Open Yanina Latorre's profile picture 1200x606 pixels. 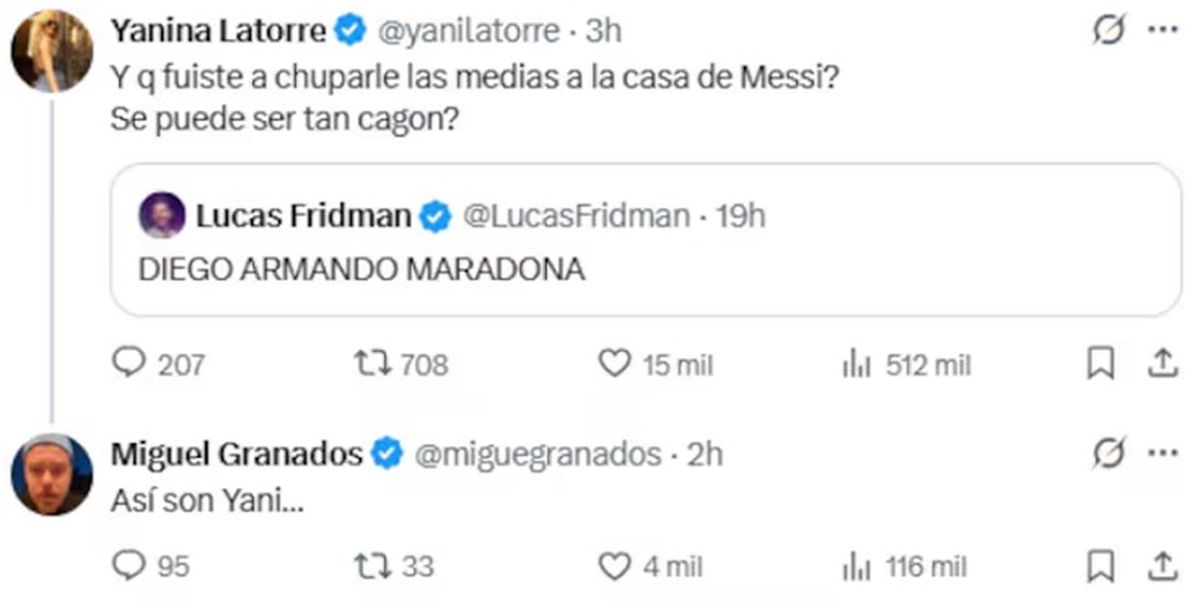[x=51, y=51]
